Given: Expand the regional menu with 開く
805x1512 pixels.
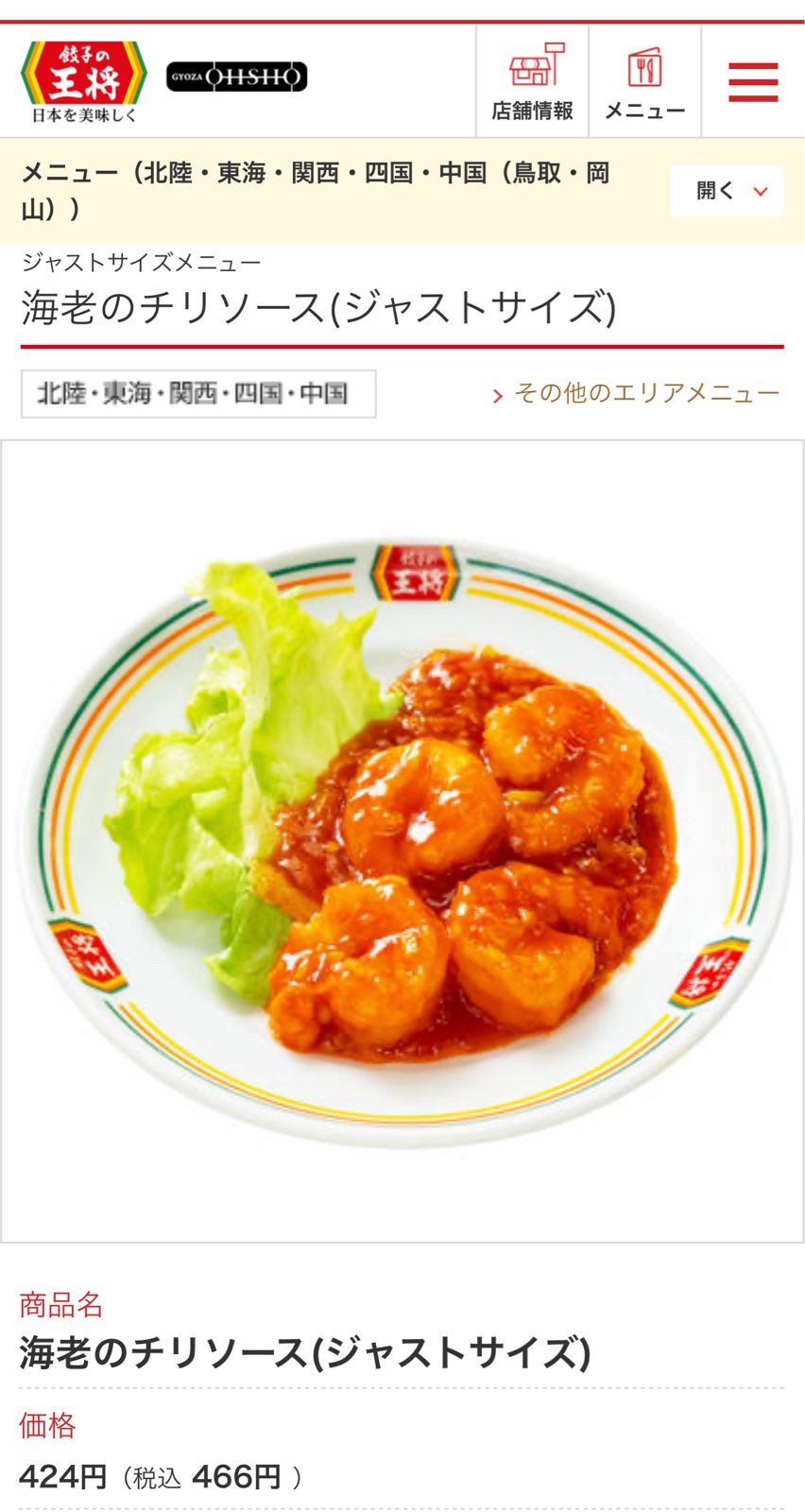Looking at the screenshot, I should click(727, 191).
